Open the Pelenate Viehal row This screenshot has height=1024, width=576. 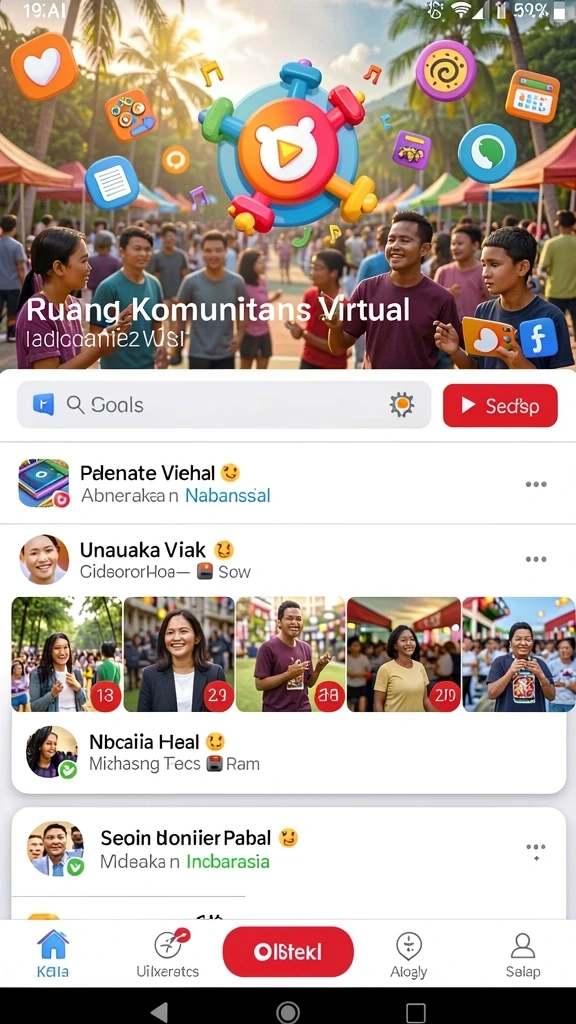[288, 484]
